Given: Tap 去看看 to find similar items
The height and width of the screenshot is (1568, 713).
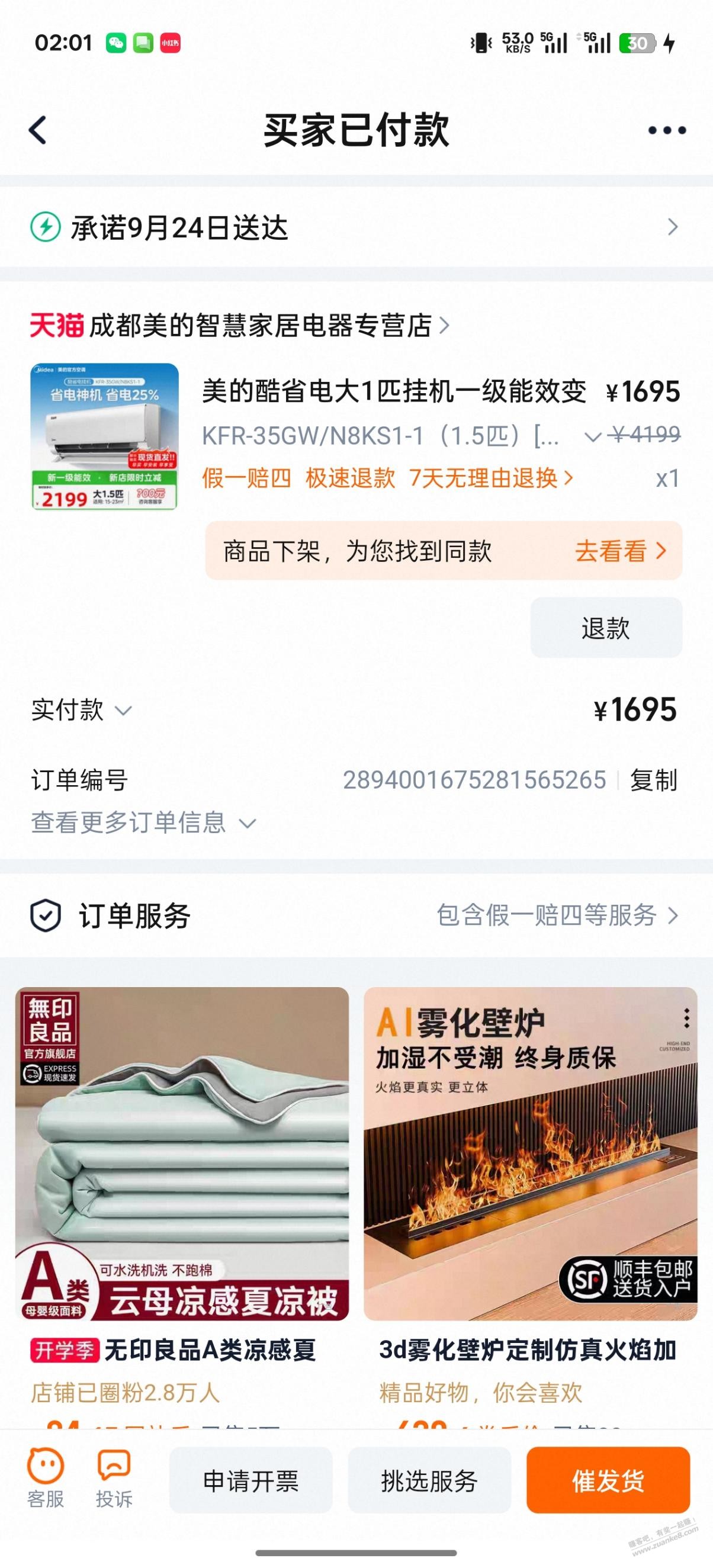Looking at the screenshot, I should click(x=620, y=551).
